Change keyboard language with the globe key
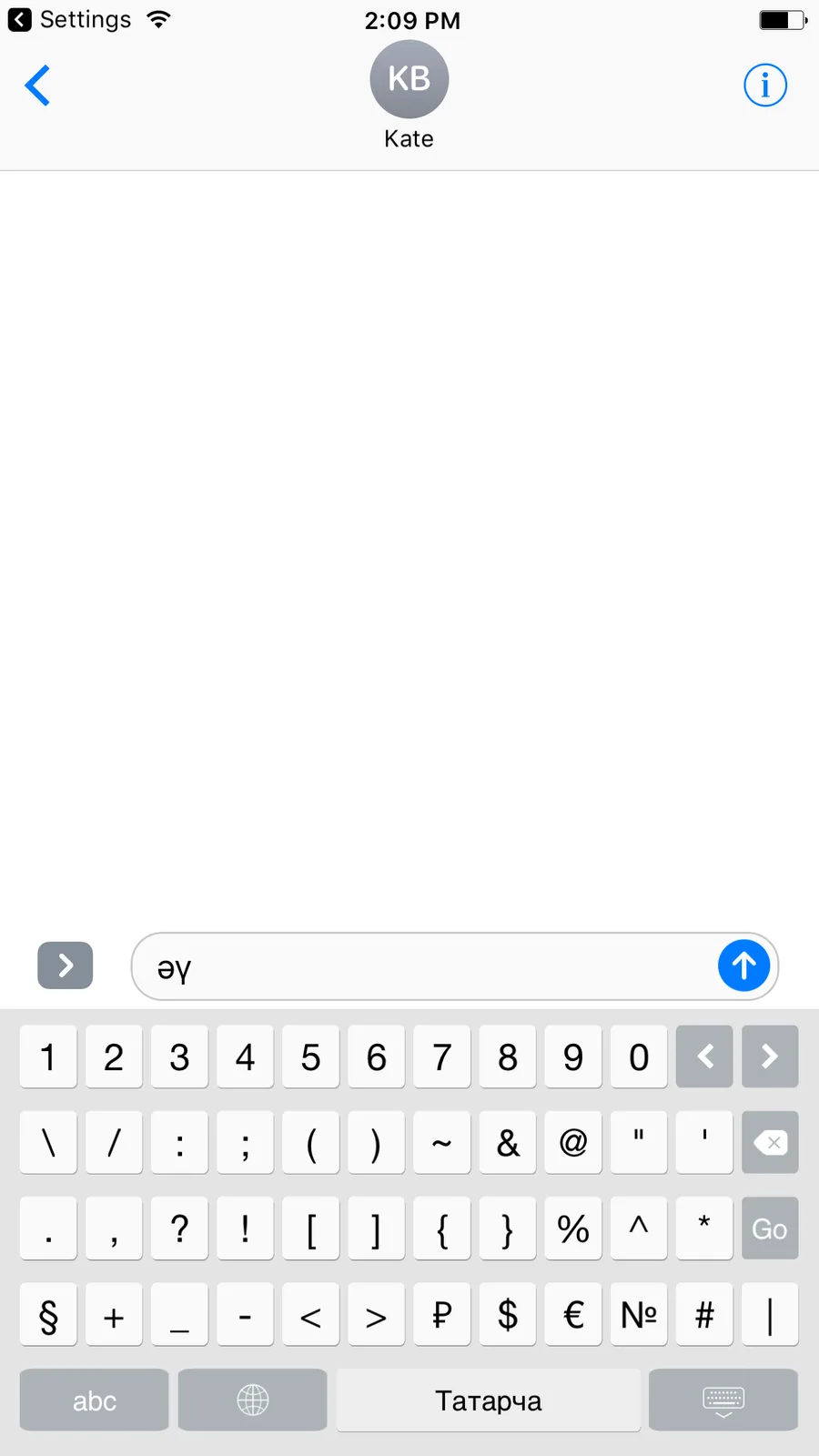The image size is (819, 1456). tap(253, 1400)
